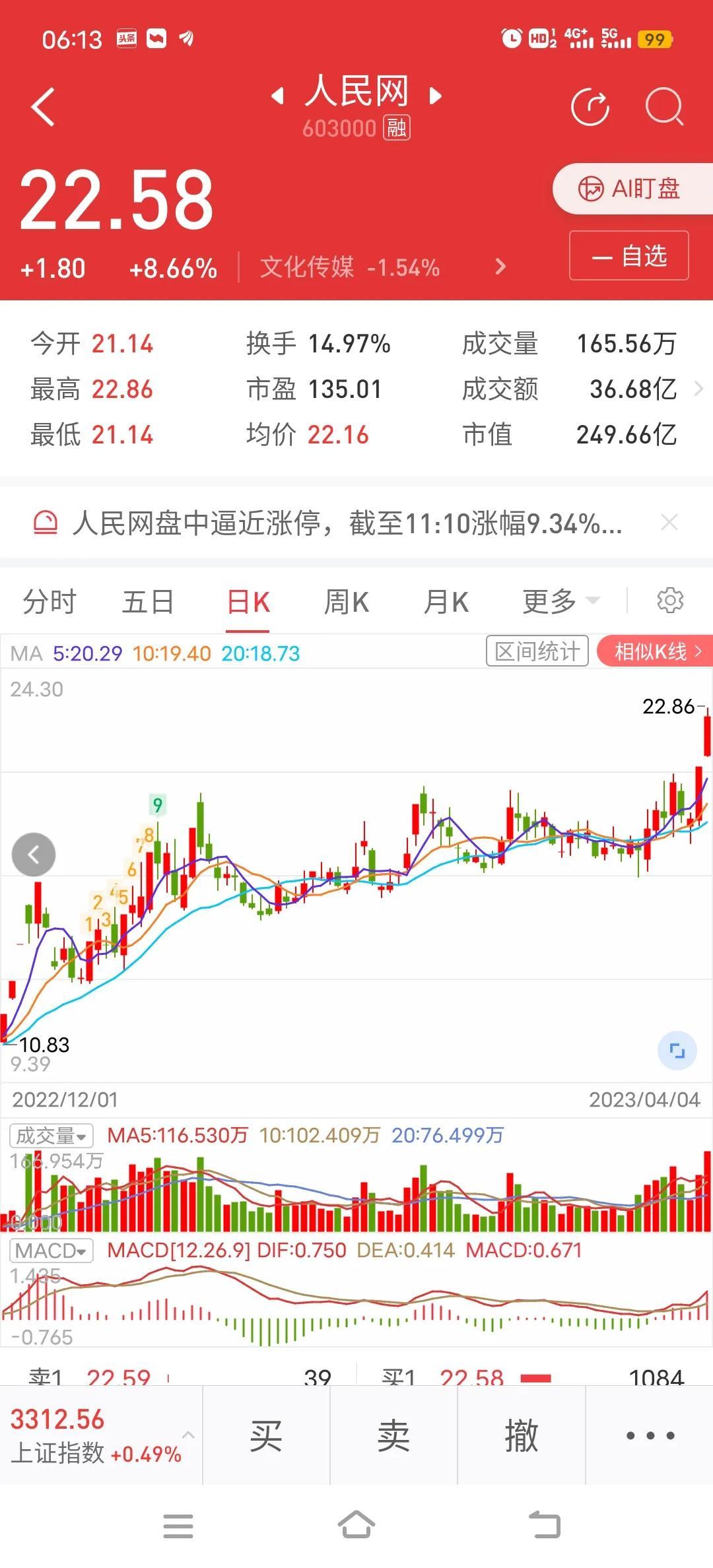713x1568 pixels.
Task: Enter fullscreen chart mode
Action: point(677,1050)
